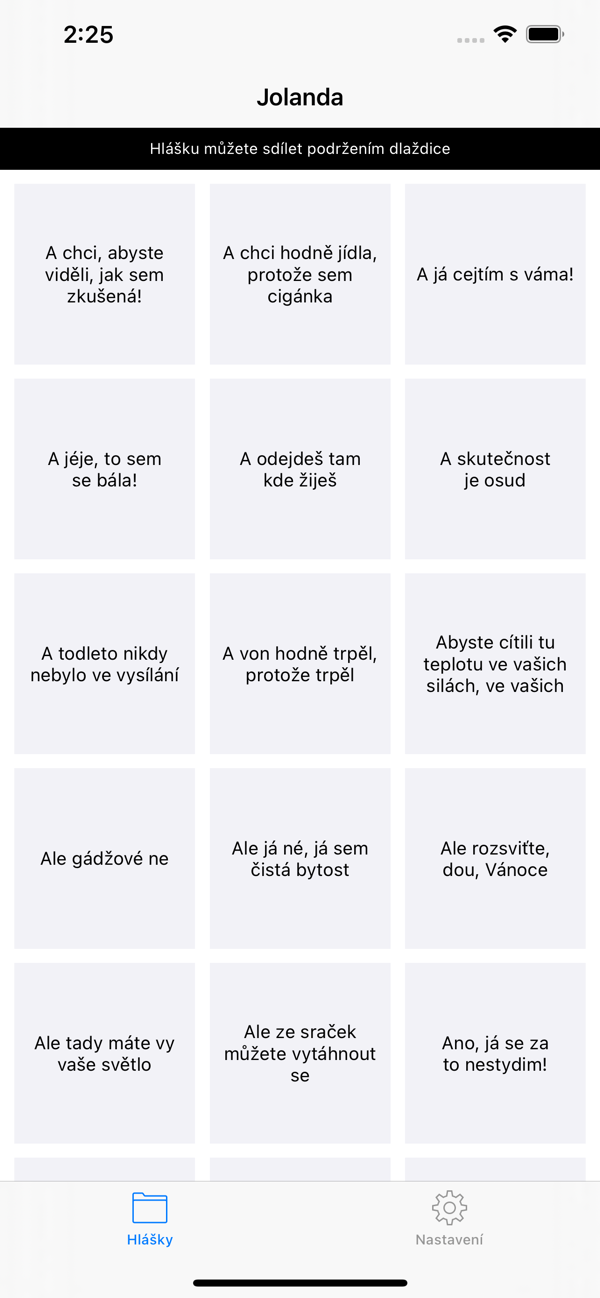Select the 'A skutečnost je osud' tile
The width and height of the screenshot is (600, 1298).
pyautogui.click(x=495, y=469)
